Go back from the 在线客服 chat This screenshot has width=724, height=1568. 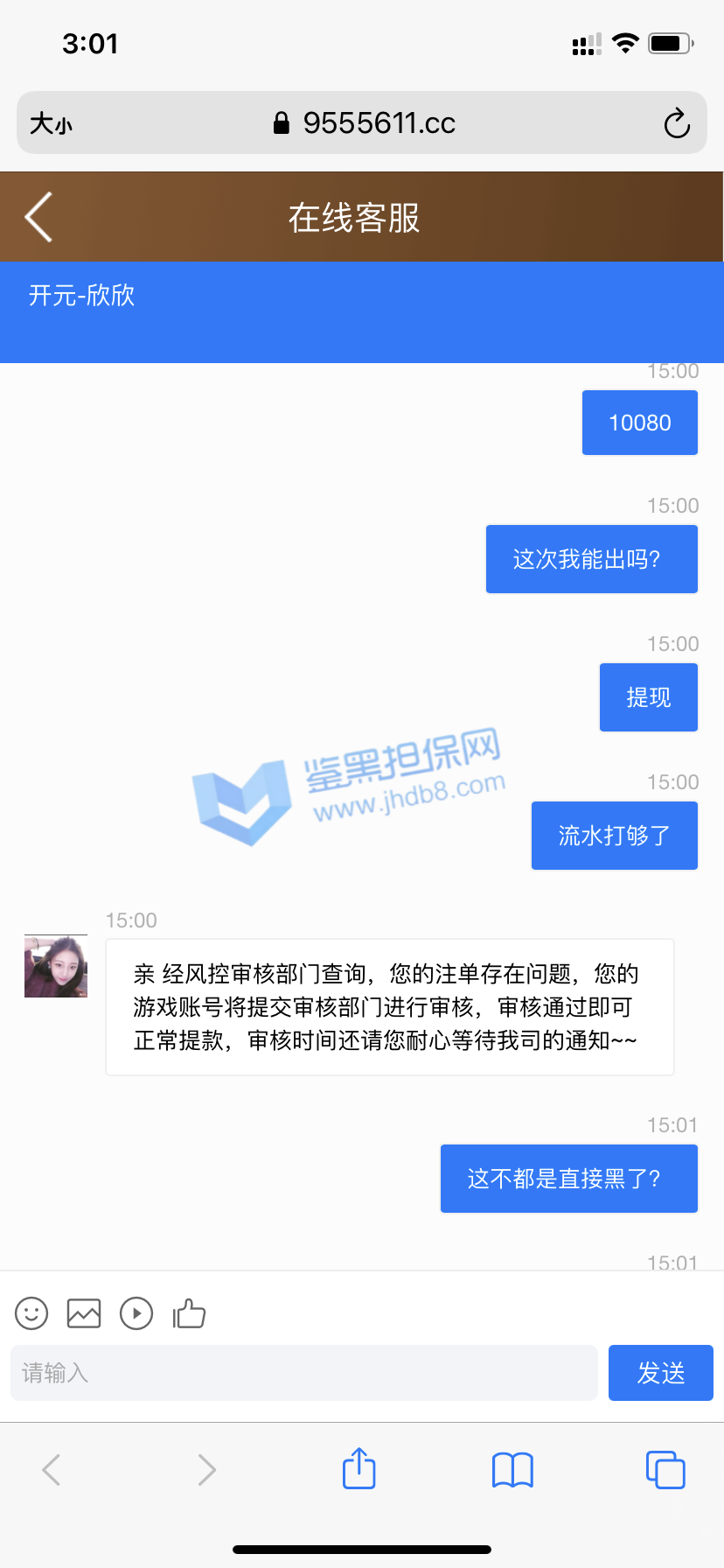[x=39, y=217]
